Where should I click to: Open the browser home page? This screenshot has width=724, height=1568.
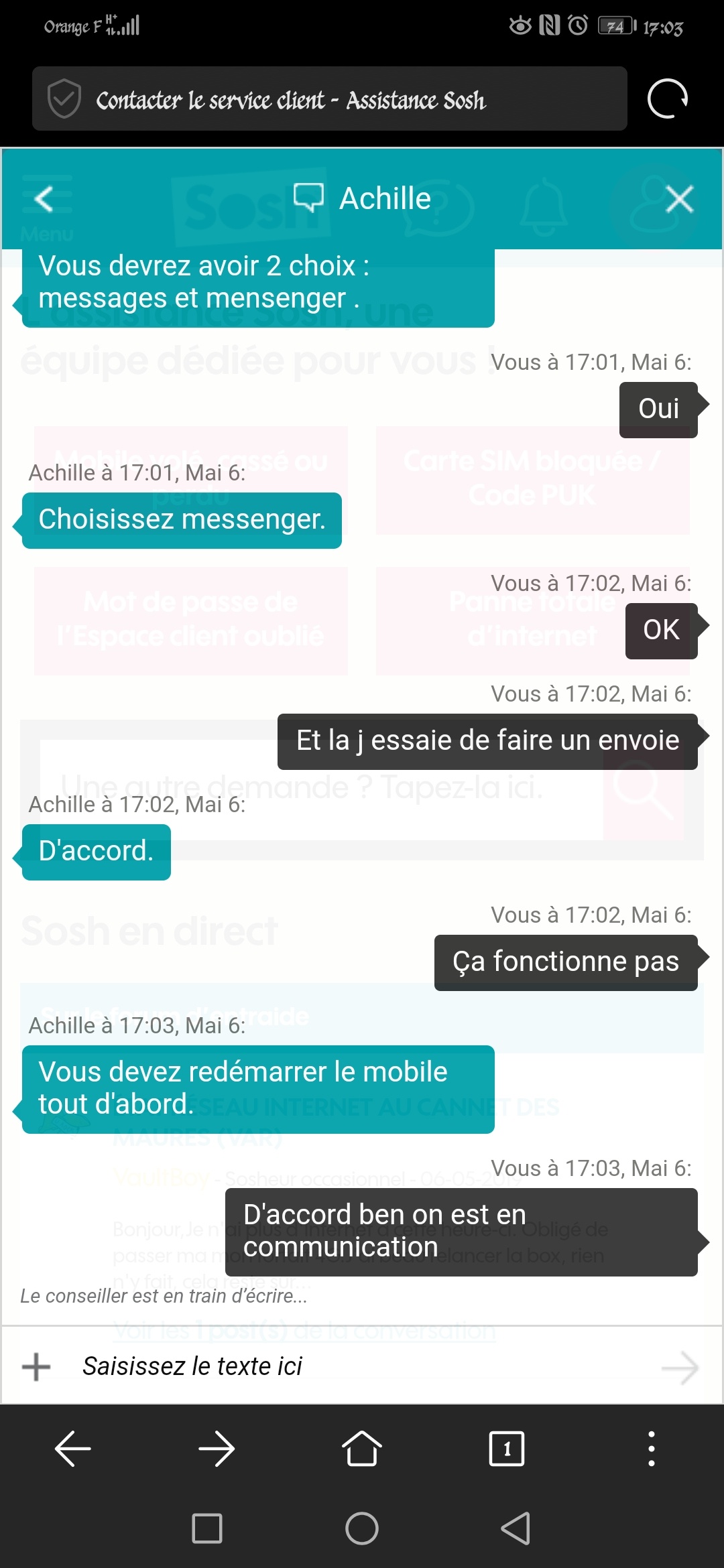[362, 1449]
